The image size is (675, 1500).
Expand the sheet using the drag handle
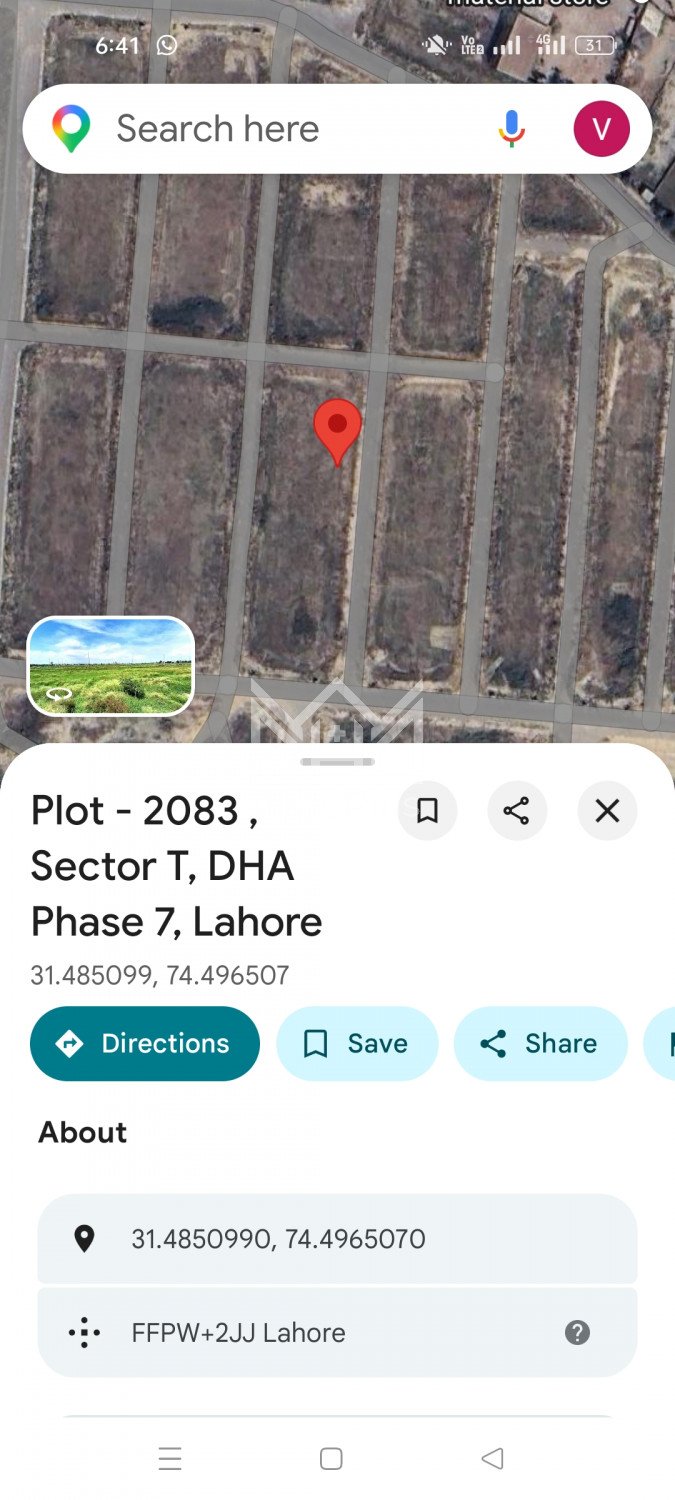pyautogui.click(x=337, y=762)
